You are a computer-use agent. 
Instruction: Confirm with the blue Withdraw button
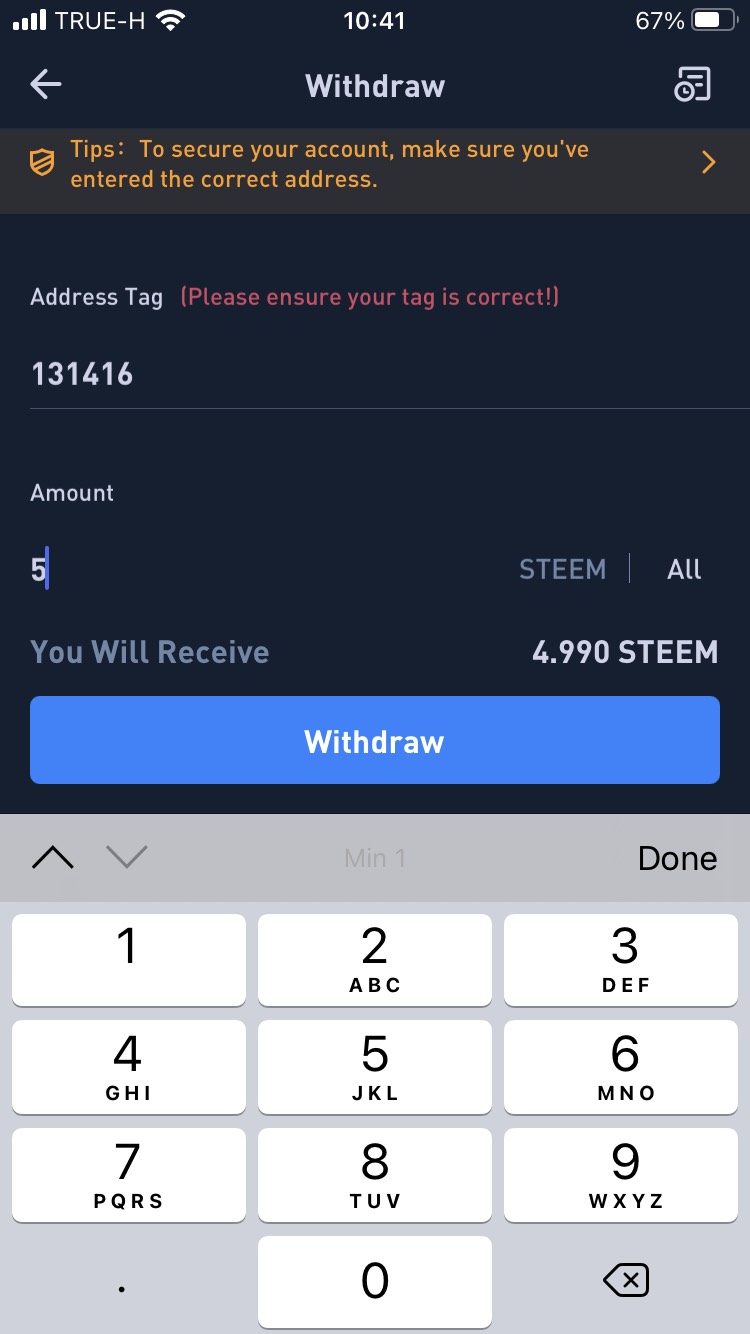375,740
